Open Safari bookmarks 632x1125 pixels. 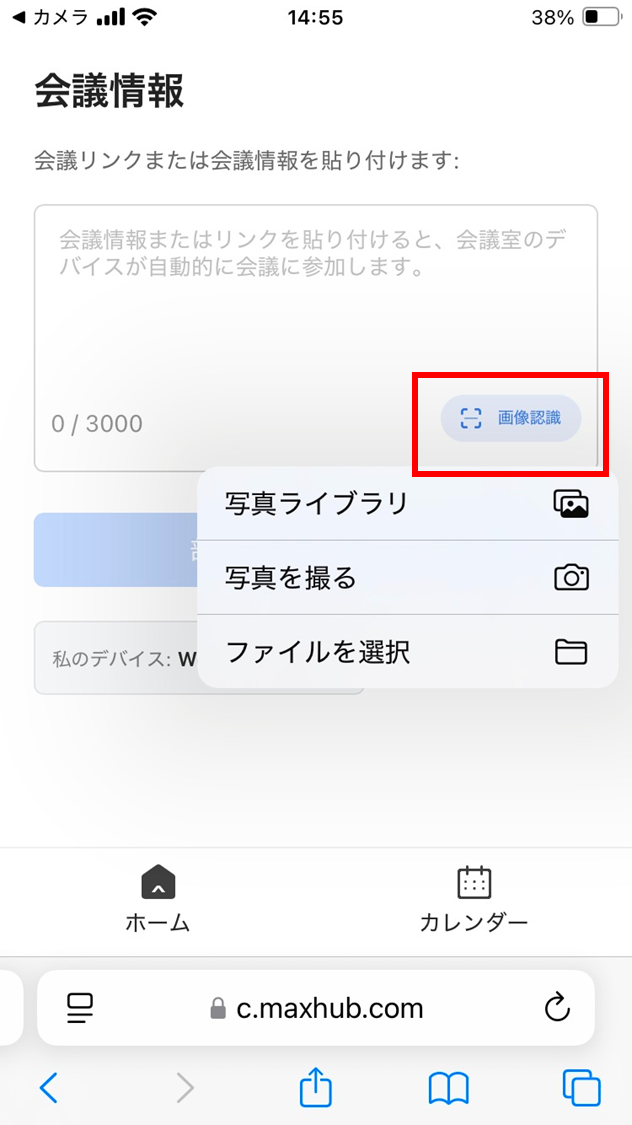pos(448,1087)
